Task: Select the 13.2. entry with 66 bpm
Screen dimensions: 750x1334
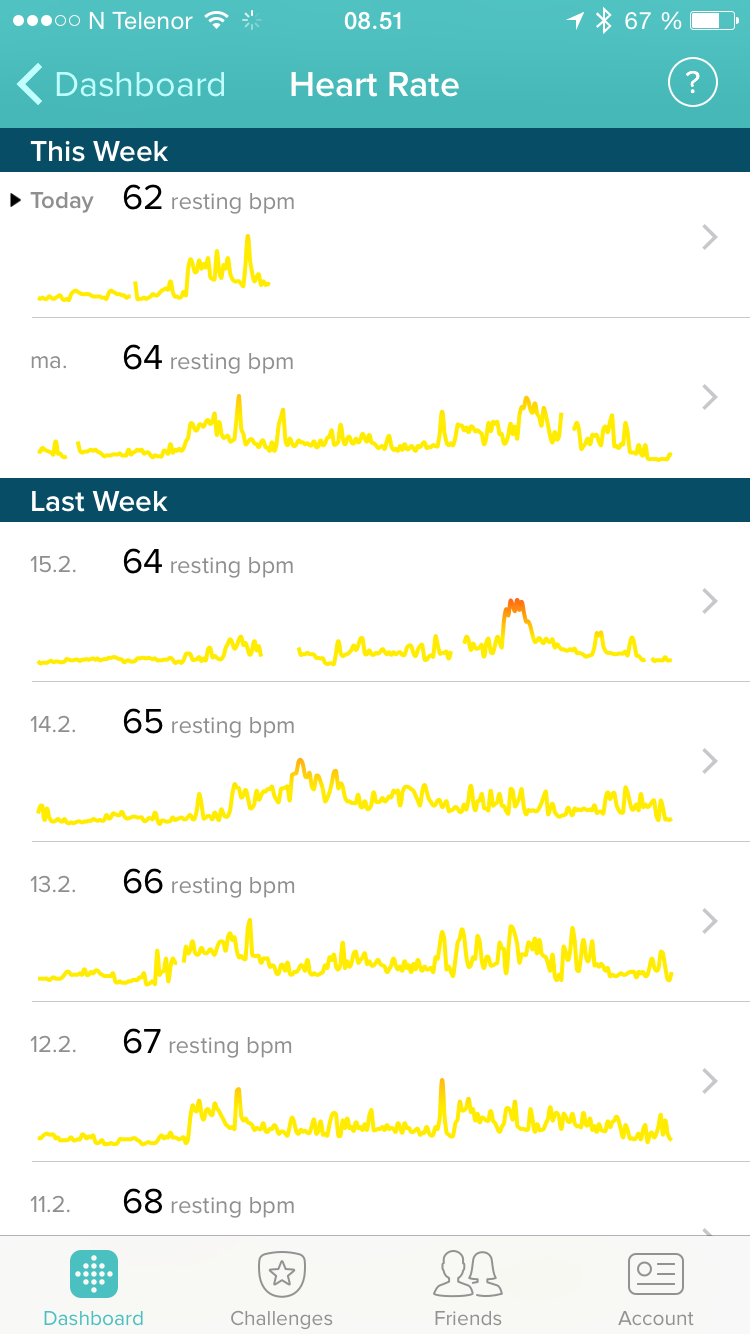Action: tap(375, 922)
